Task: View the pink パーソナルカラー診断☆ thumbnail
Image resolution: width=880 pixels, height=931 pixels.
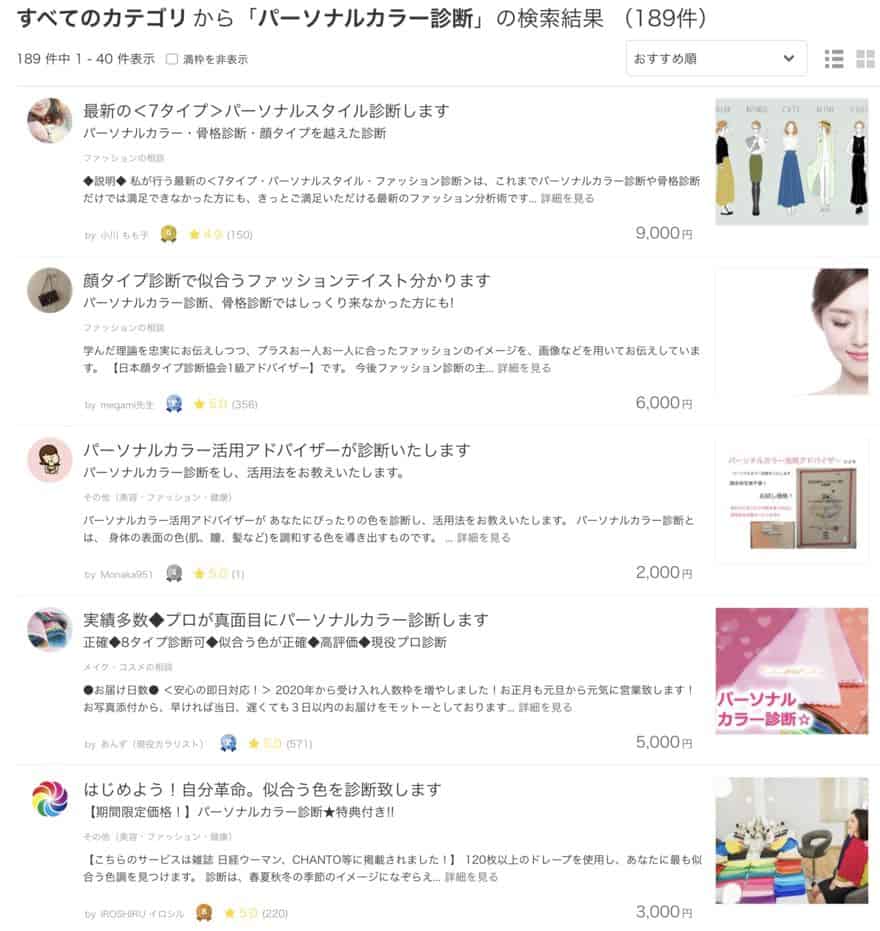Action: pos(791,671)
